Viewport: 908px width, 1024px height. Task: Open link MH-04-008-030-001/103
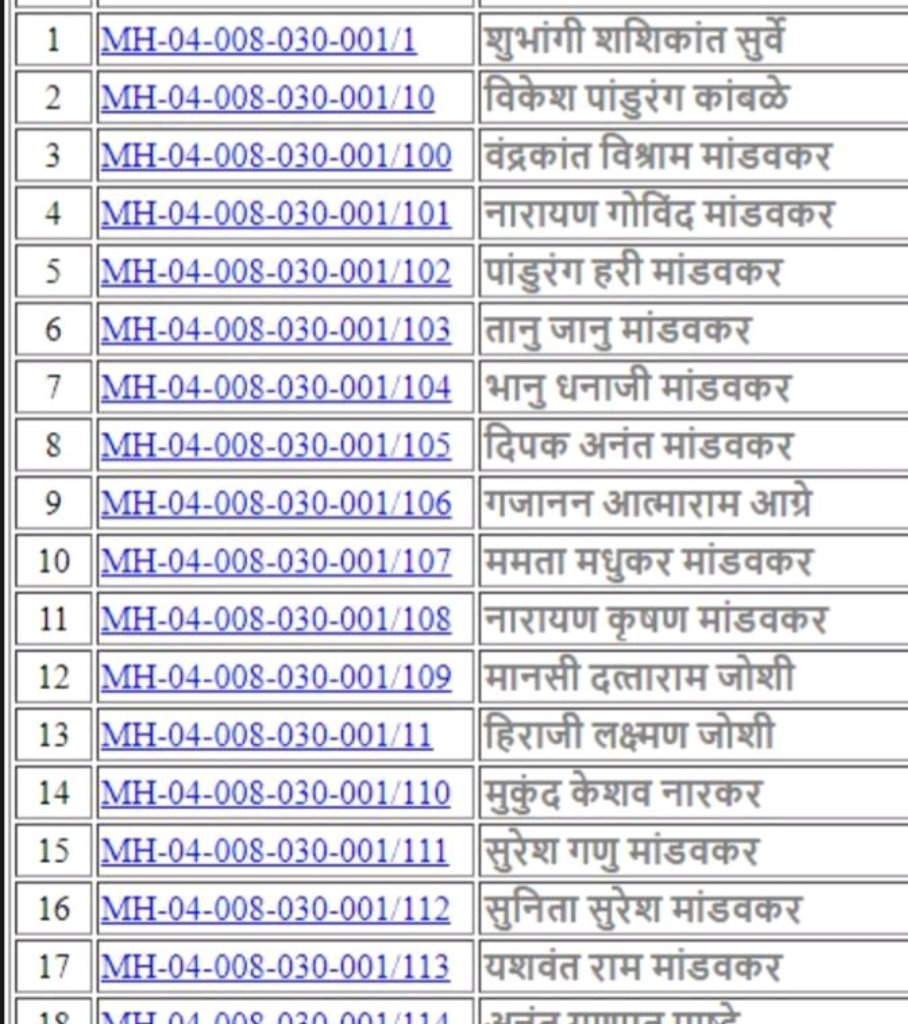pyautogui.click(x=276, y=330)
